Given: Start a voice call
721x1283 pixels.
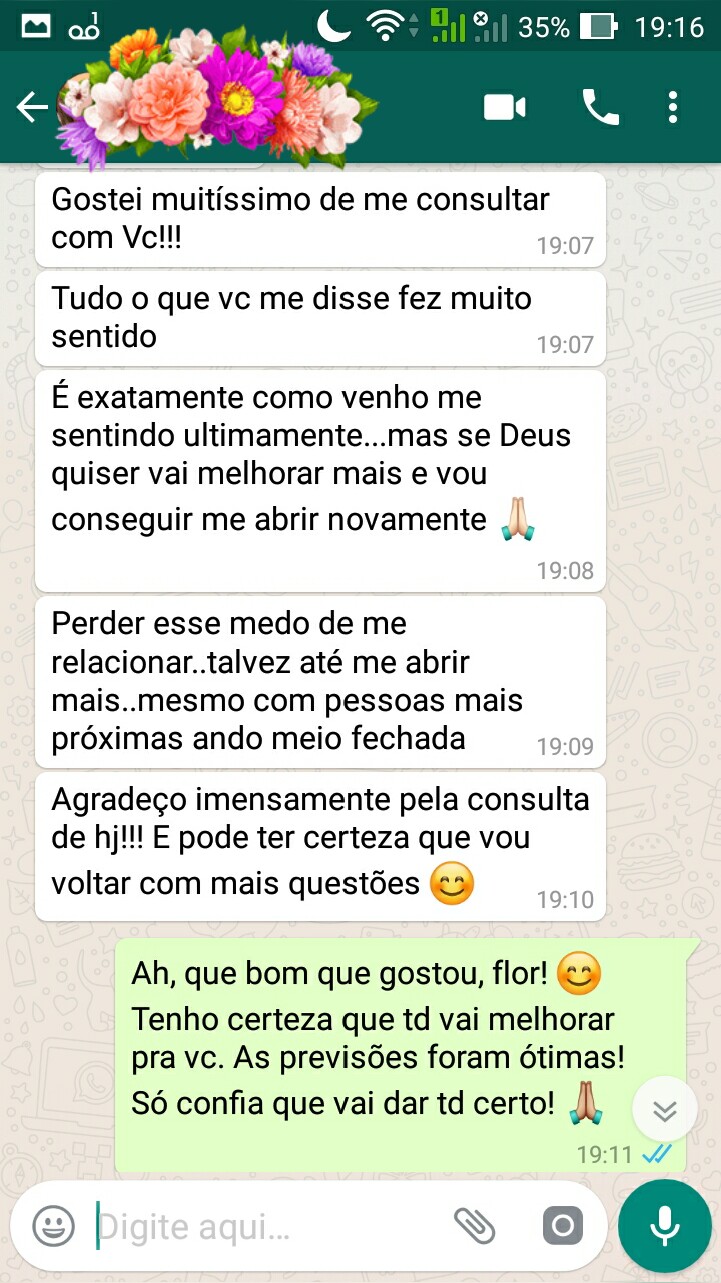Looking at the screenshot, I should click(600, 107).
